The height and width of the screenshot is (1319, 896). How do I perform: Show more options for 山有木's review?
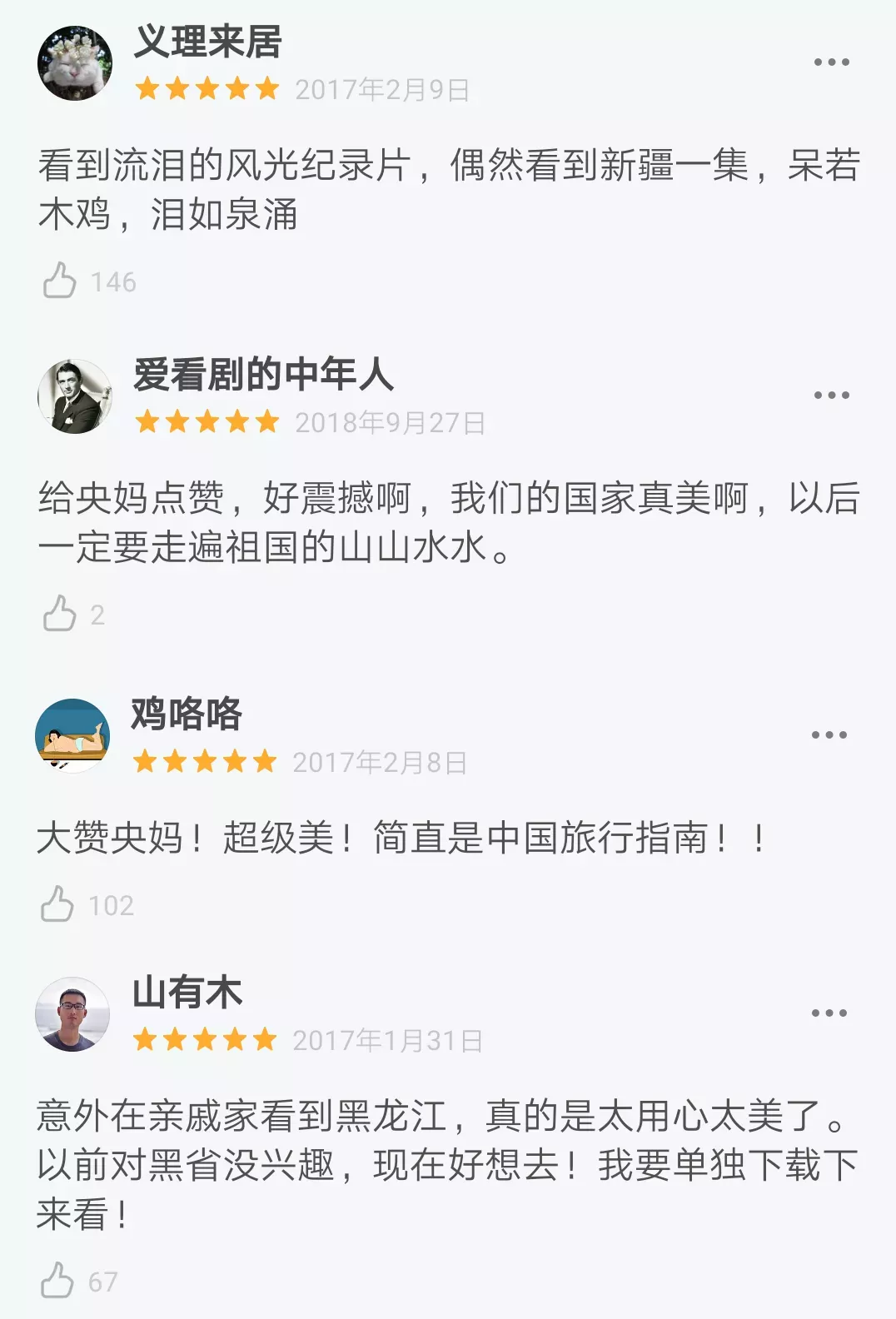pos(829,1013)
